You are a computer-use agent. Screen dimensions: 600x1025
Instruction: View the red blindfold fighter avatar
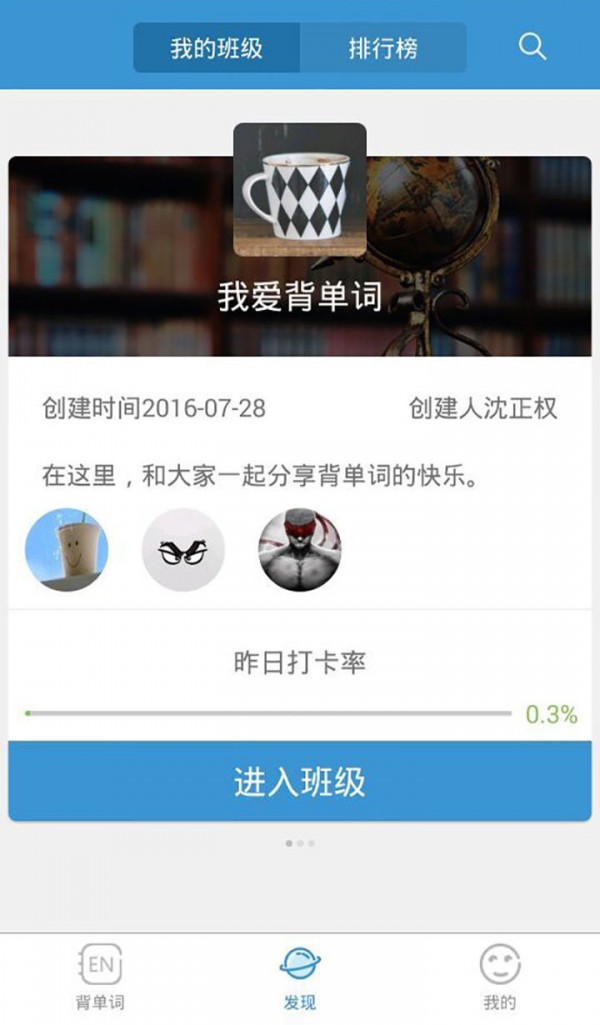click(300, 549)
